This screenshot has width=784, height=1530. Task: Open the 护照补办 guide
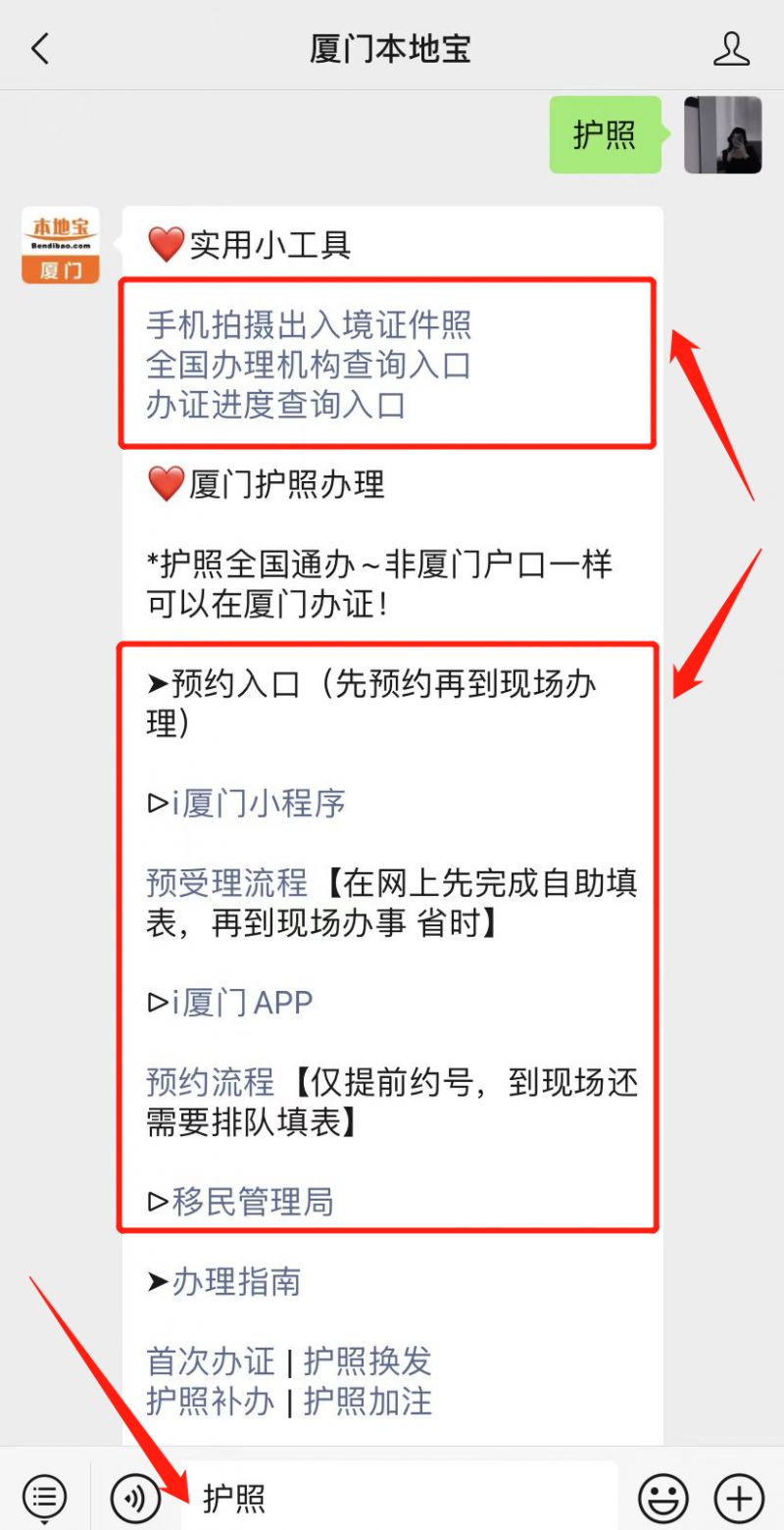pyautogui.click(x=210, y=1402)
